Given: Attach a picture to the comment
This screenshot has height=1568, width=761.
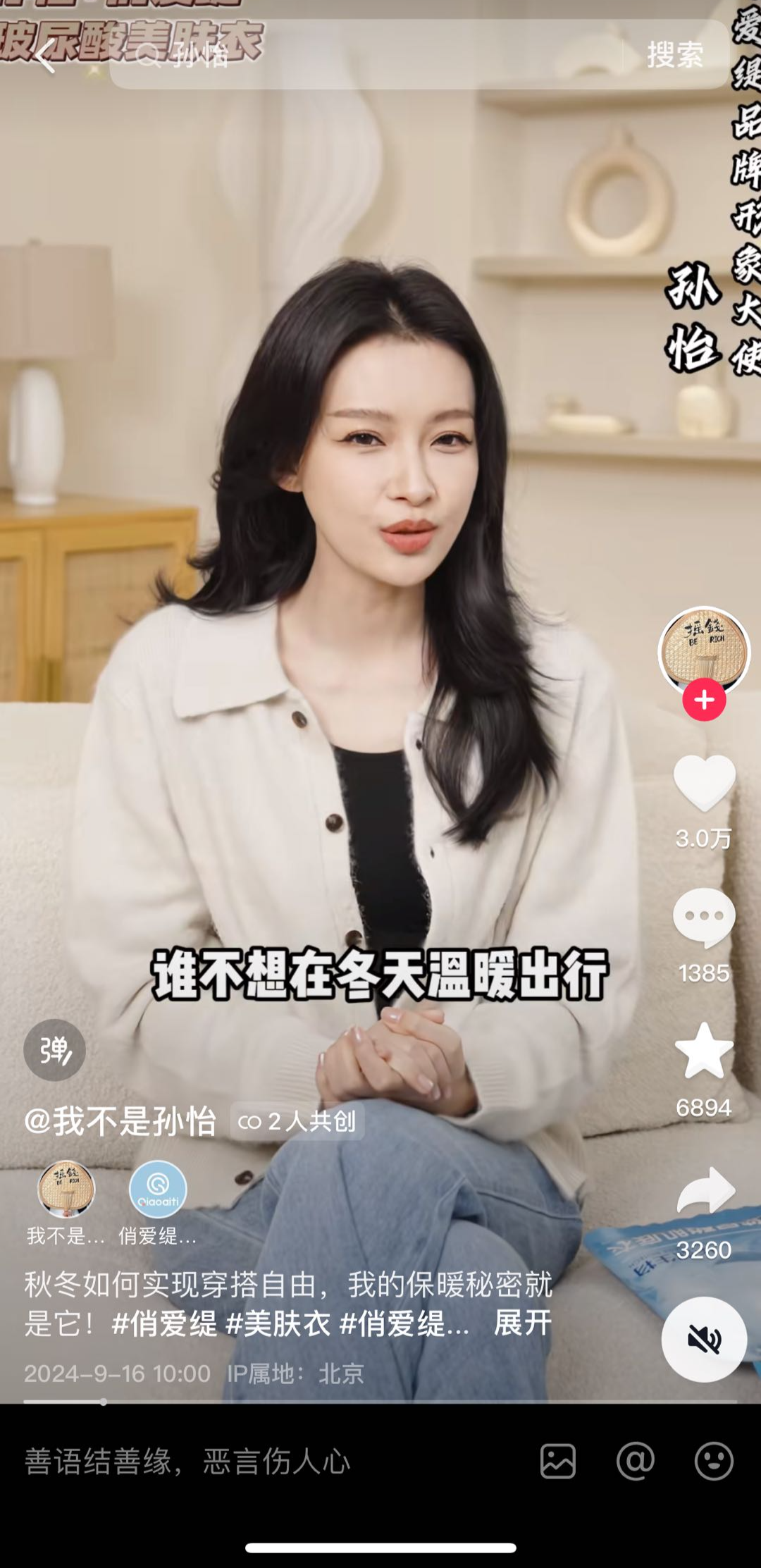Looking at the screenshot, I should coord(557,1461).
